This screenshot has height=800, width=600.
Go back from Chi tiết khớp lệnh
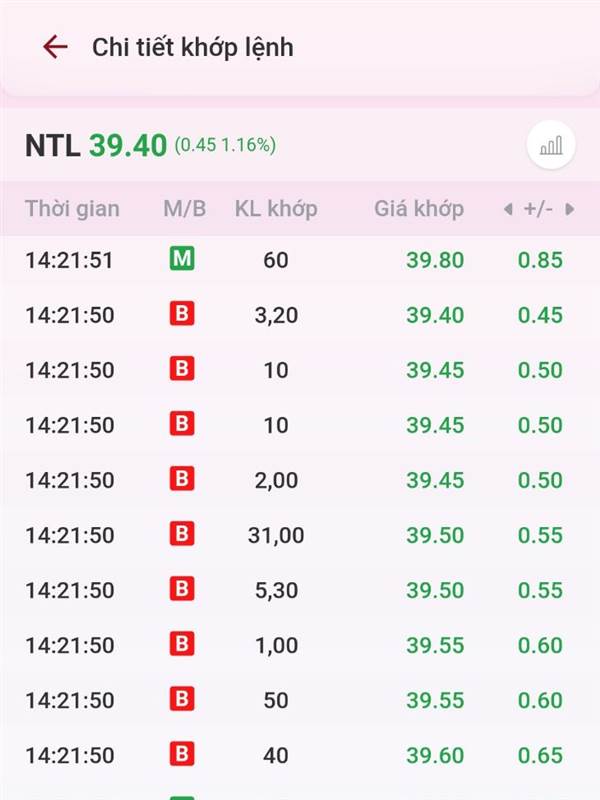[x=55, y=47]
